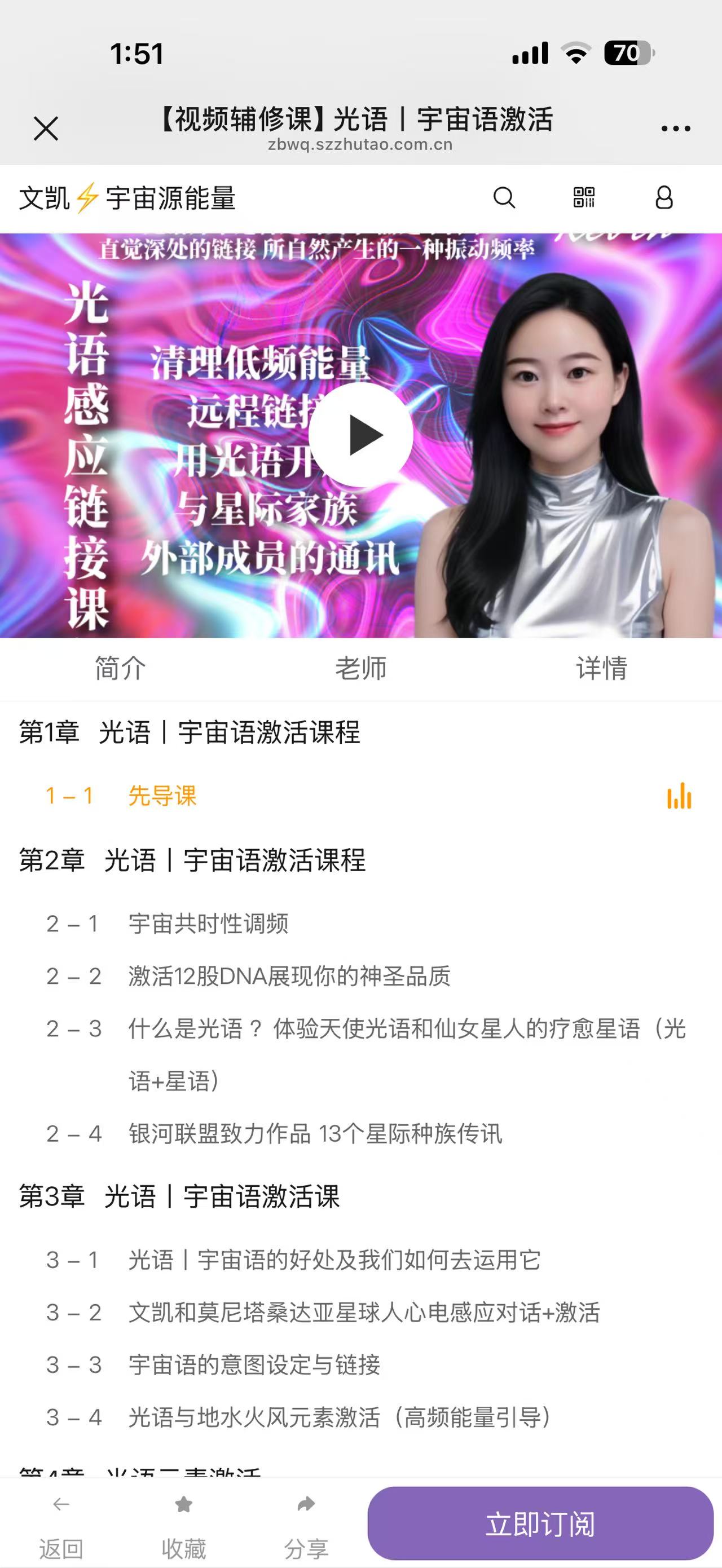Screen dimensions: 722x1568
Task: Switch to the 老师 tab
Action: pyautogui.click(x=361, y=668)
